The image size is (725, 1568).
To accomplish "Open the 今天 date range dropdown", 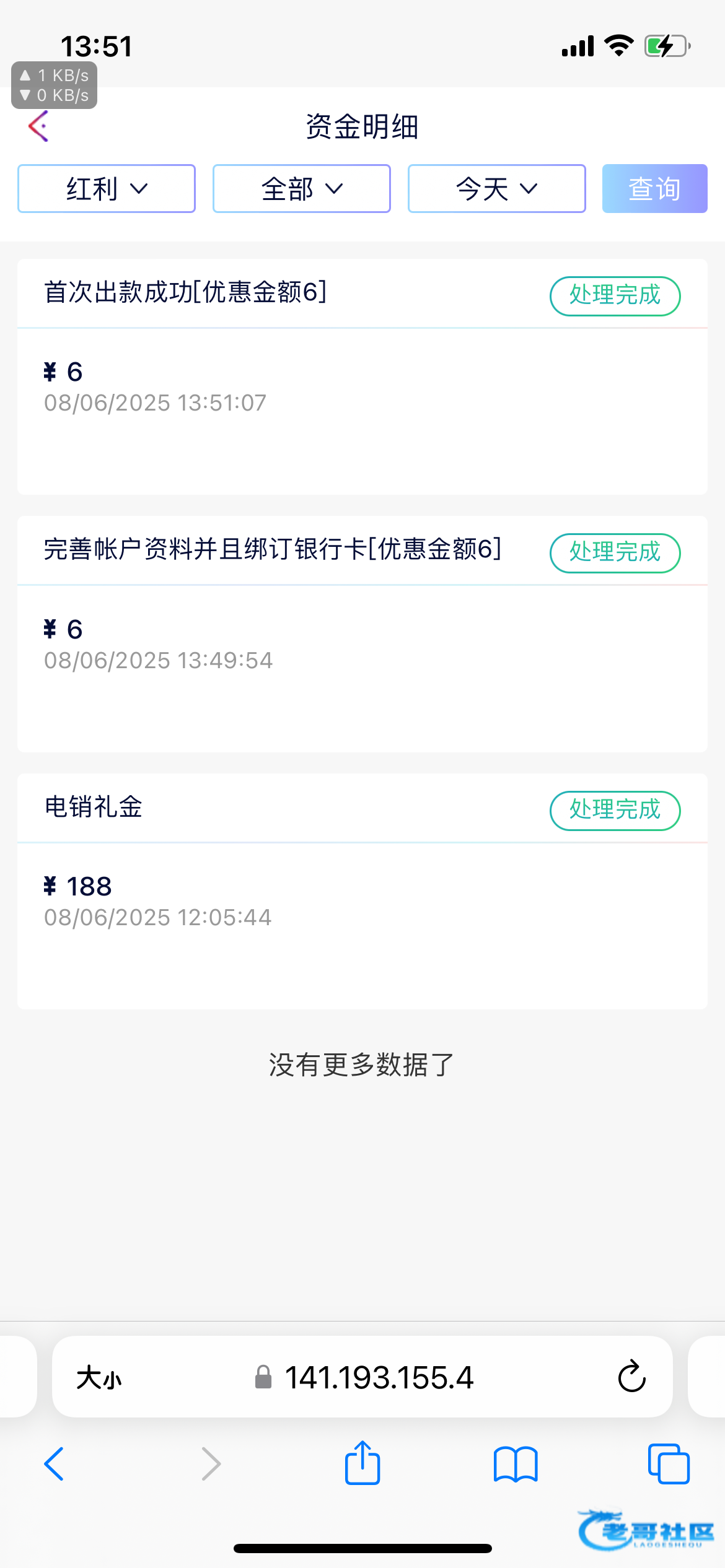I will coord(497,189).
